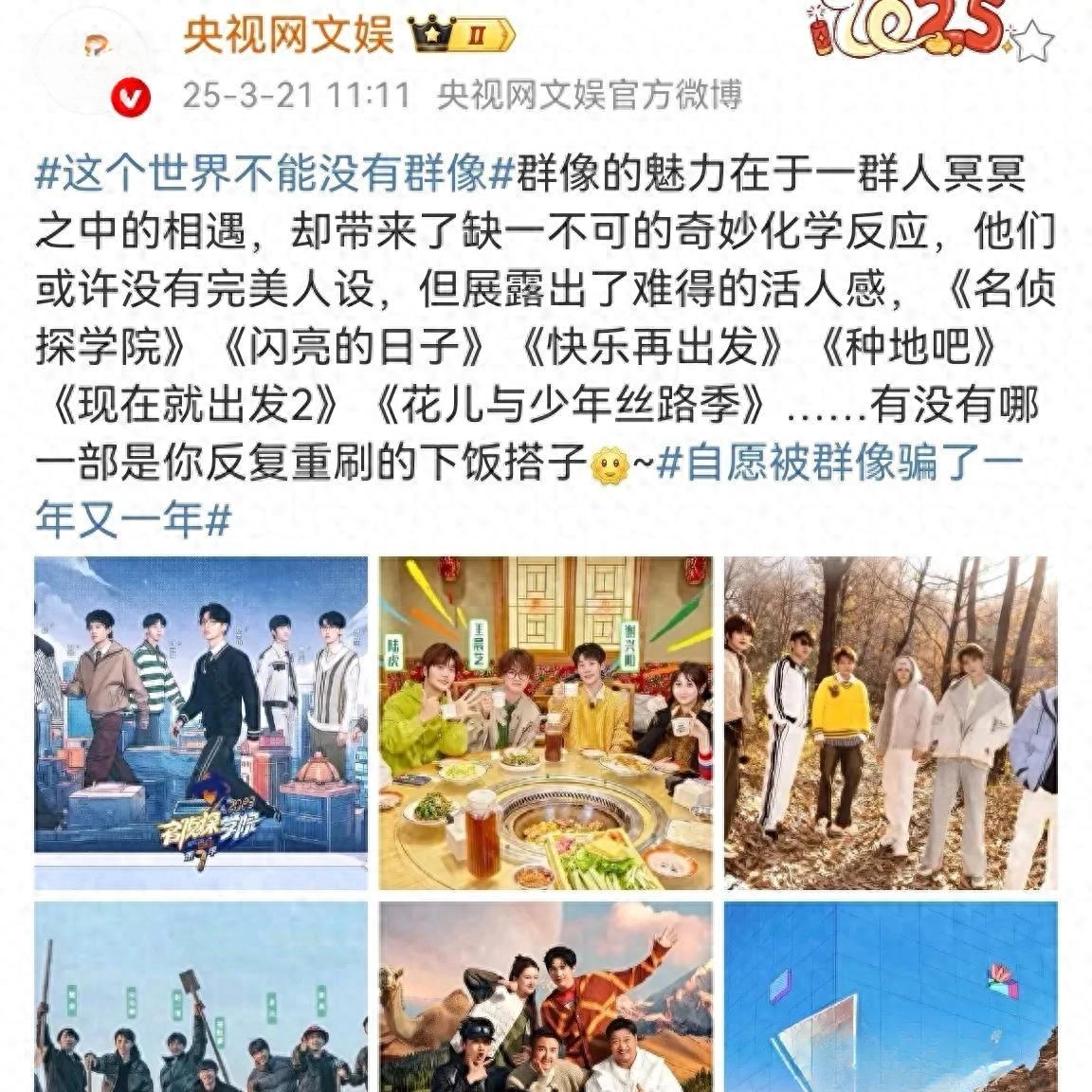Screen dimensions: 1092x1092
Task: Open the desert camel group poster
Action: point(546,995)
